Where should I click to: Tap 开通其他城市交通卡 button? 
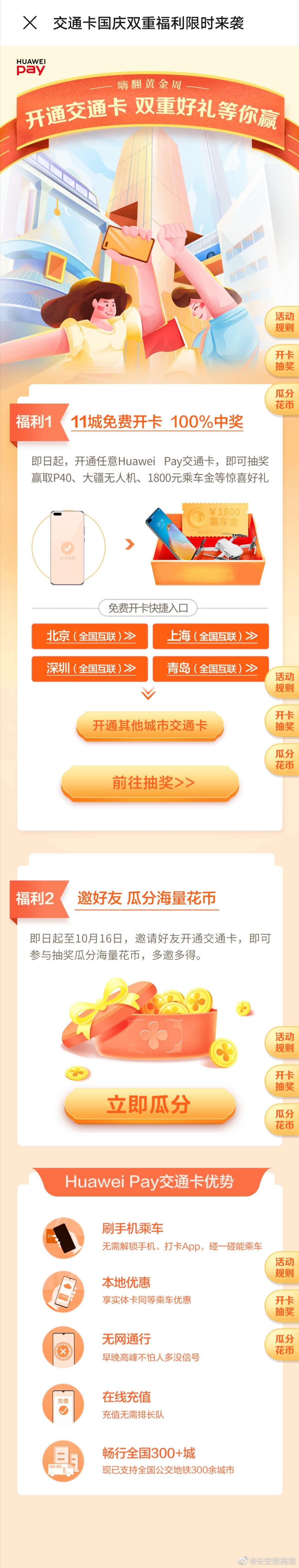pyautogui.click(x=149, y=725)
